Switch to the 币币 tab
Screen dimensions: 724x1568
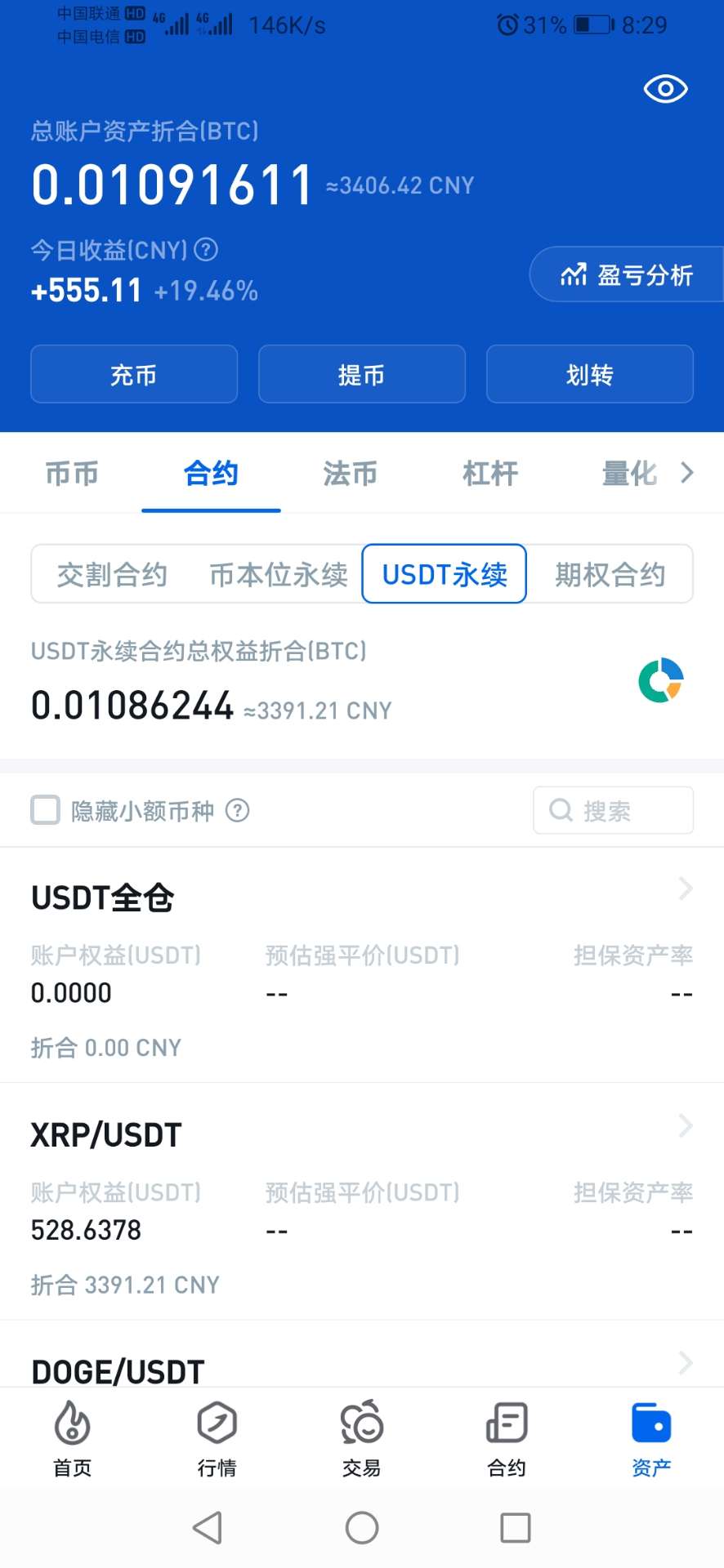[72, 474]
